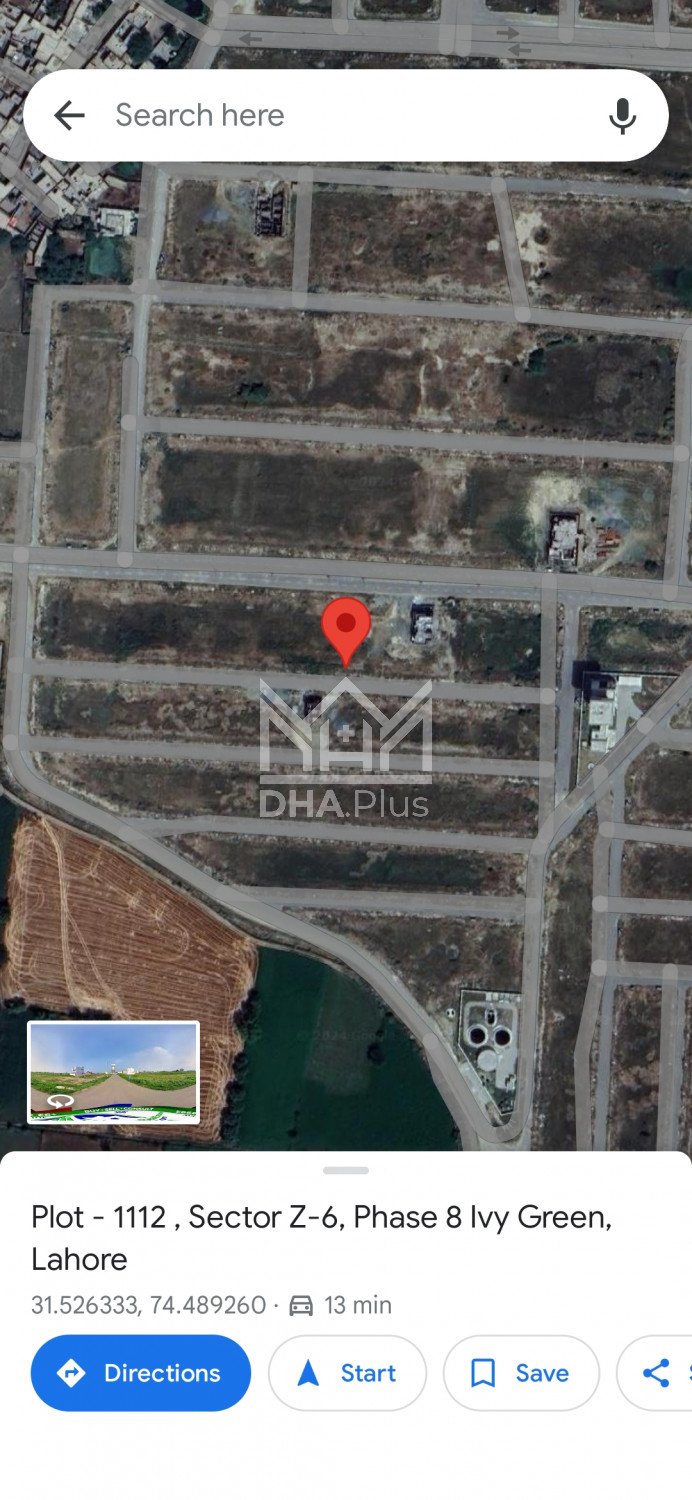Start voice search with the microphone
Image resolution: width=692 pixels, height=1500 pixels.
pyautogui.click(x=622, y=116)
